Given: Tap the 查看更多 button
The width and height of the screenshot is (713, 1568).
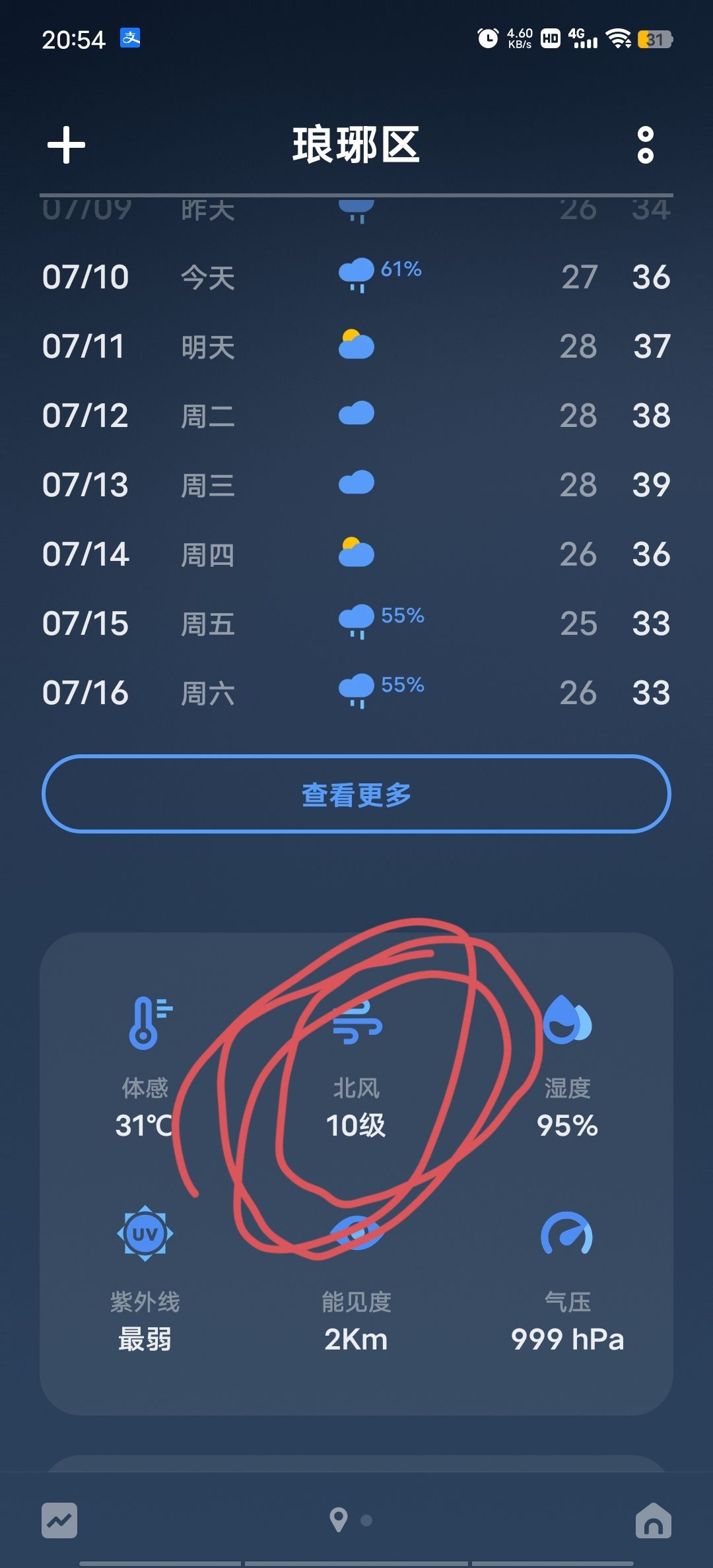Looking at the screenshot, I should [356, 794].
